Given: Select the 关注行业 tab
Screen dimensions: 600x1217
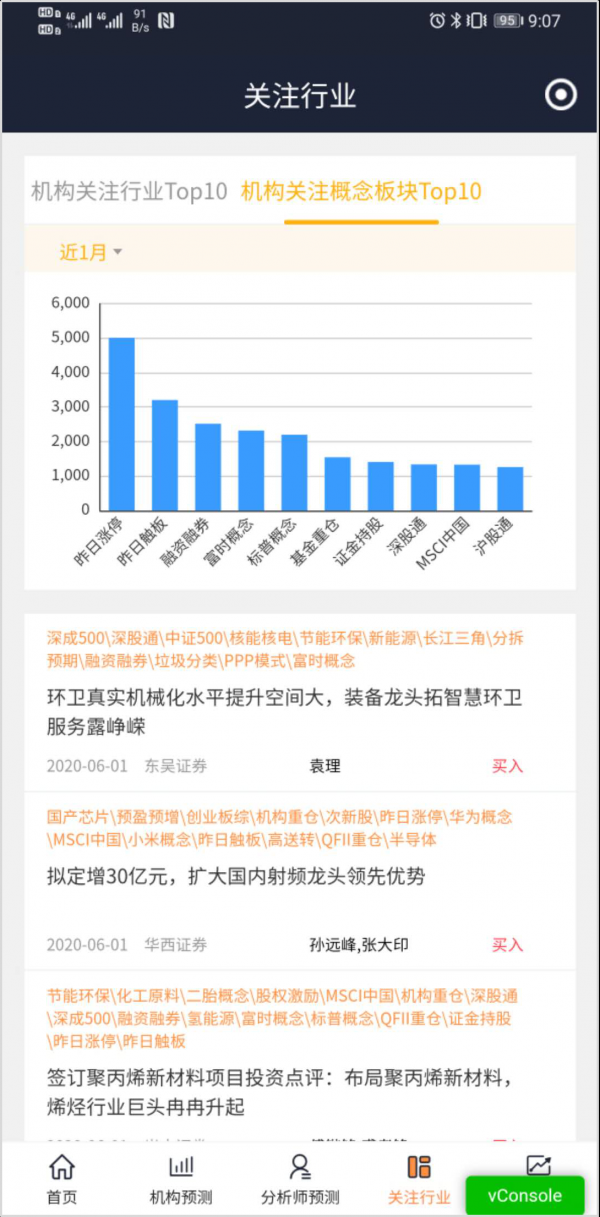Looking at the screenshot, I should (x=419, y=1179).
